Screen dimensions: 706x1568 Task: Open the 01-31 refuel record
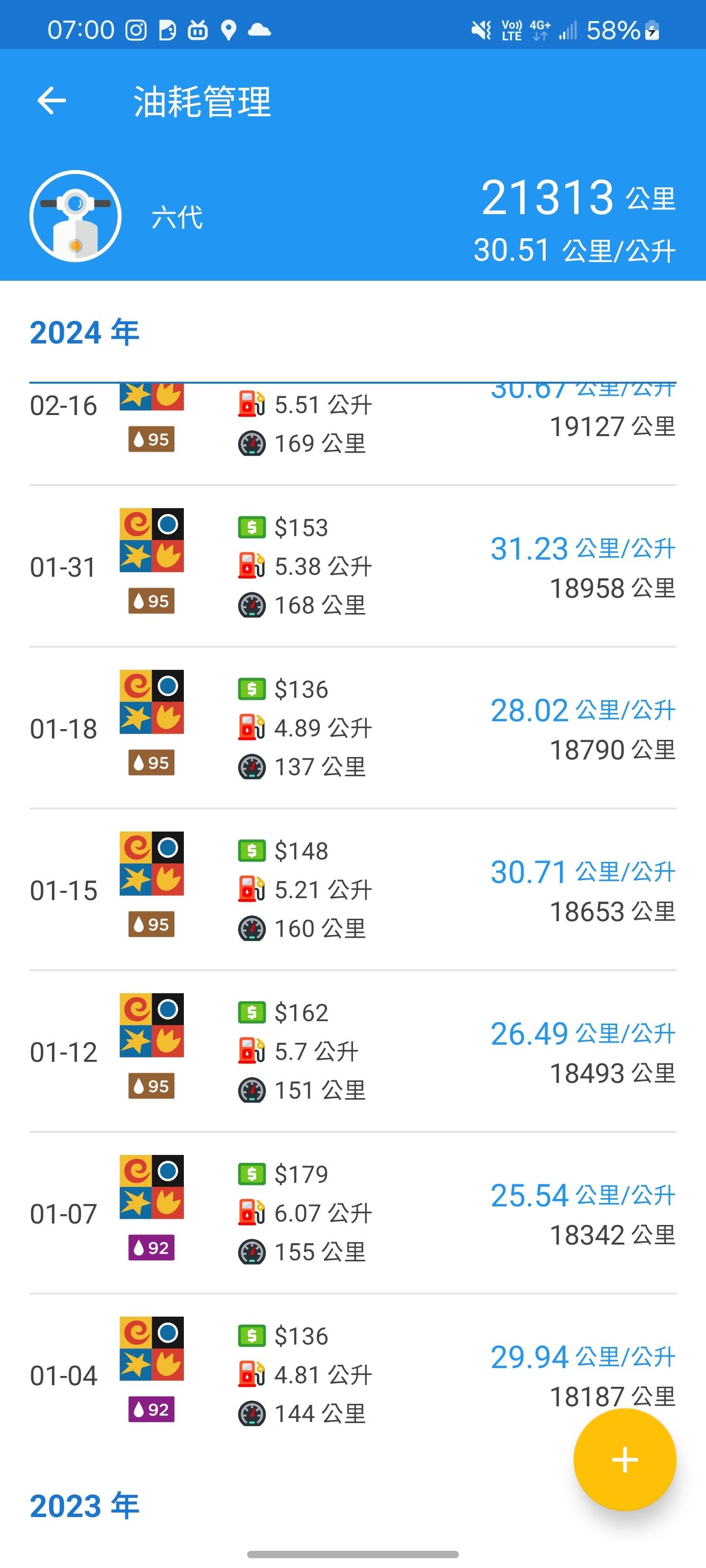(x=352, y=566)
